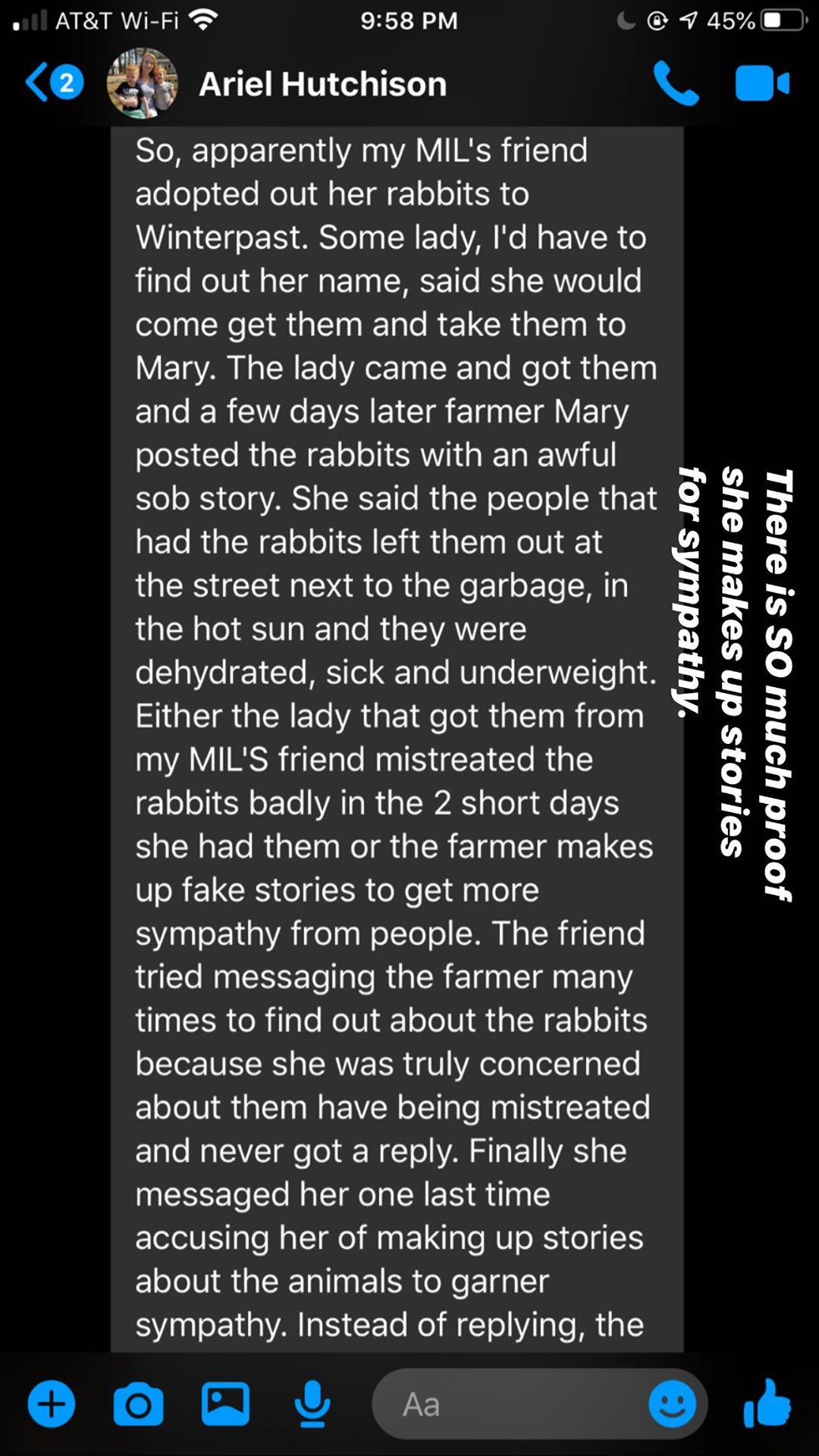Start a voice call with Ariel
Screen dimensions: 819x1456
[x=675, y=83]
